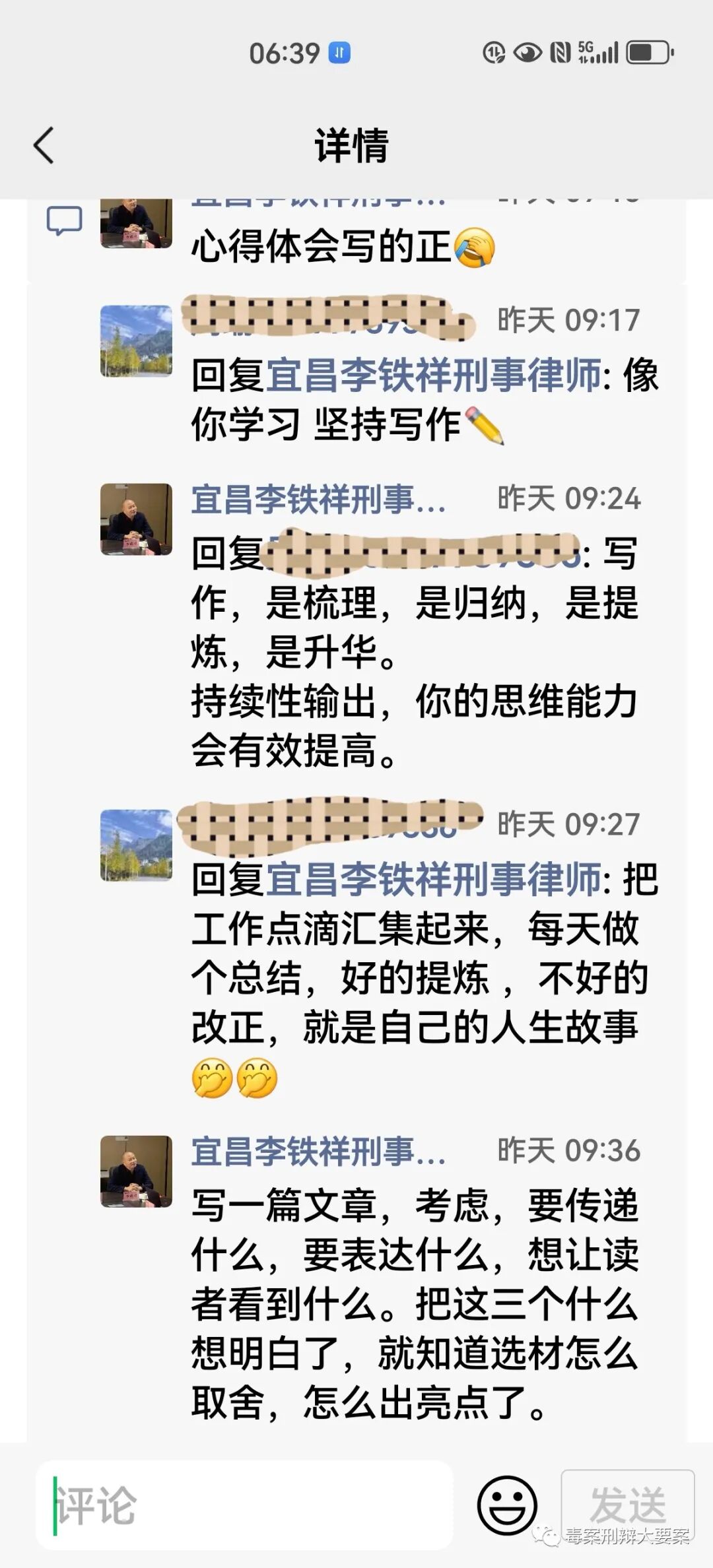Open commenter avatar on the 09:24 comment
Viewport: 713px width, 1568px height.
136,519
